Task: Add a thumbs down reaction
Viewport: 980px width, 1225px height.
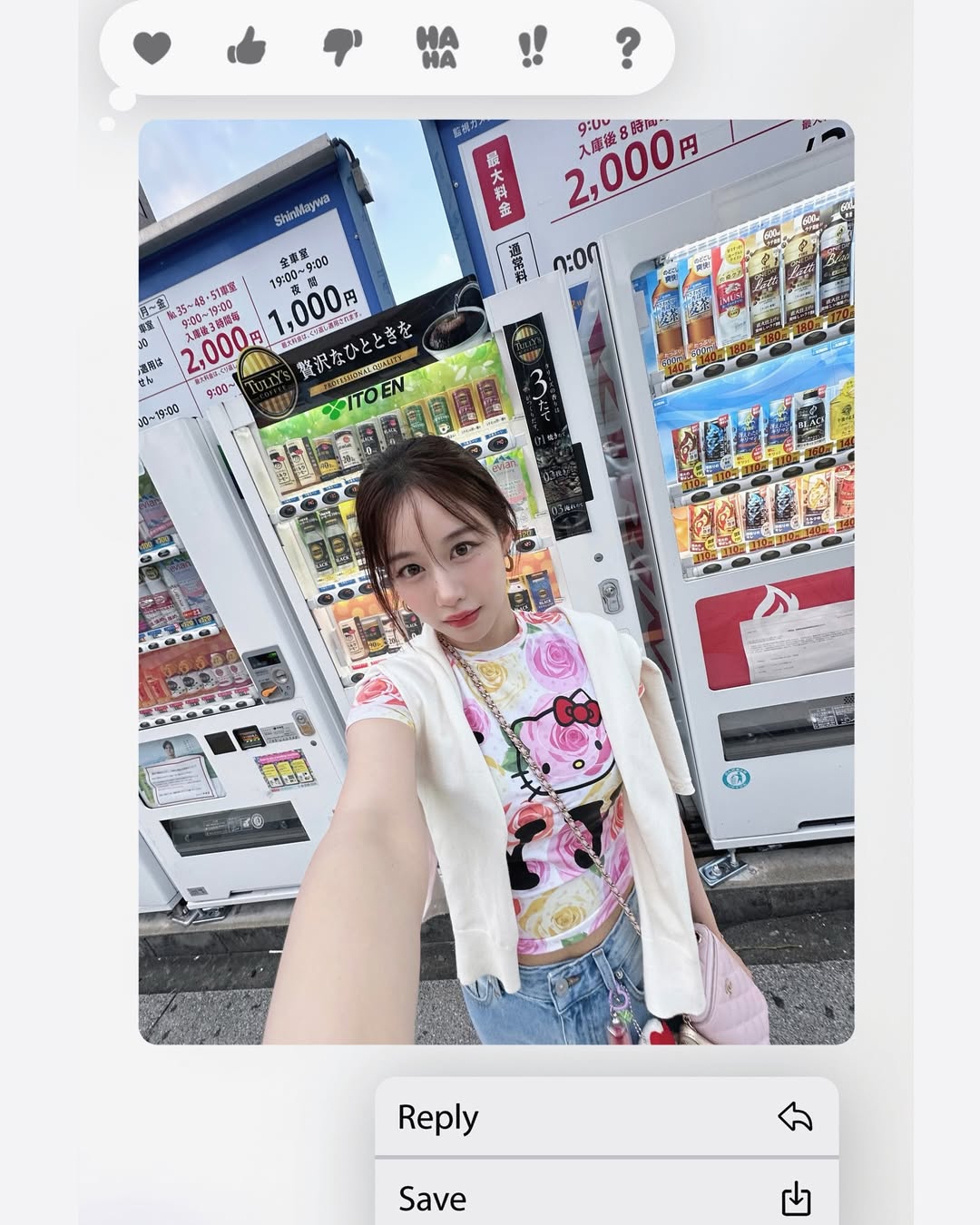Action: click(342, 47)
